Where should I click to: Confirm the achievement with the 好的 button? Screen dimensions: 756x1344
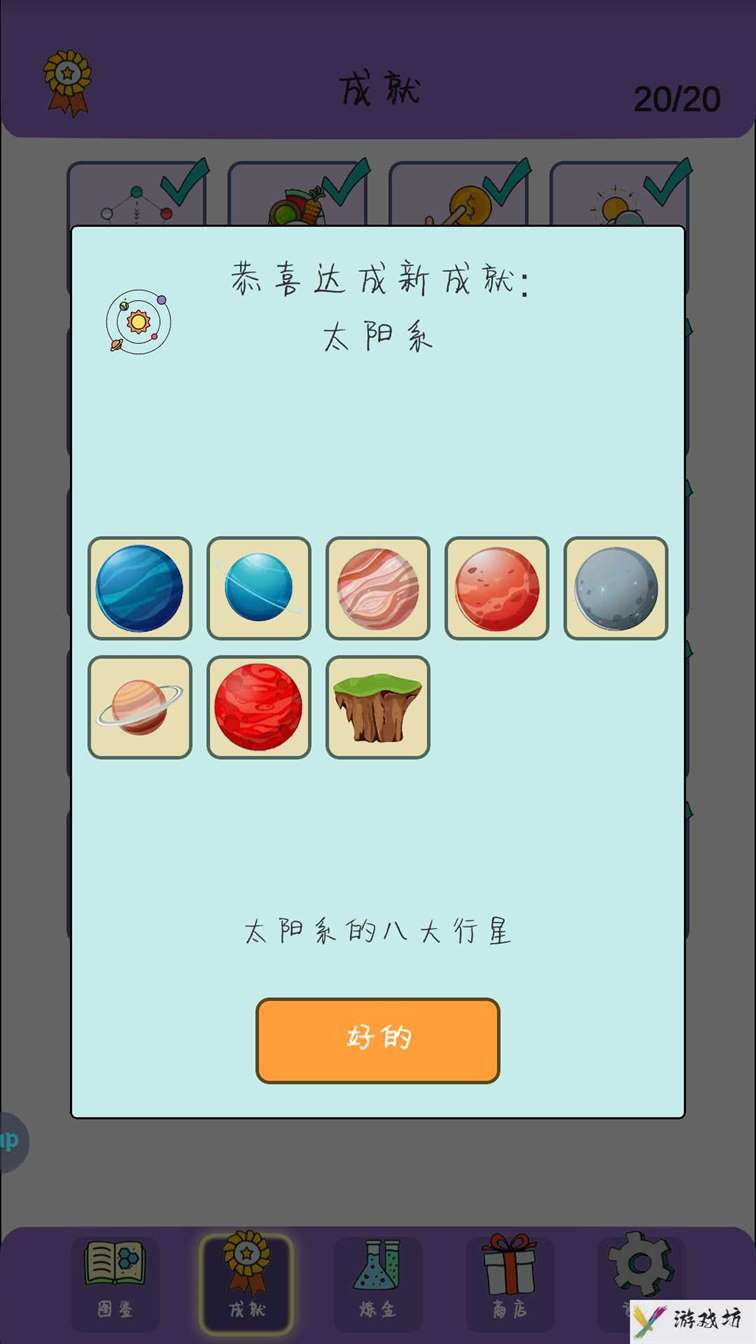click(x=377, y=1040)
